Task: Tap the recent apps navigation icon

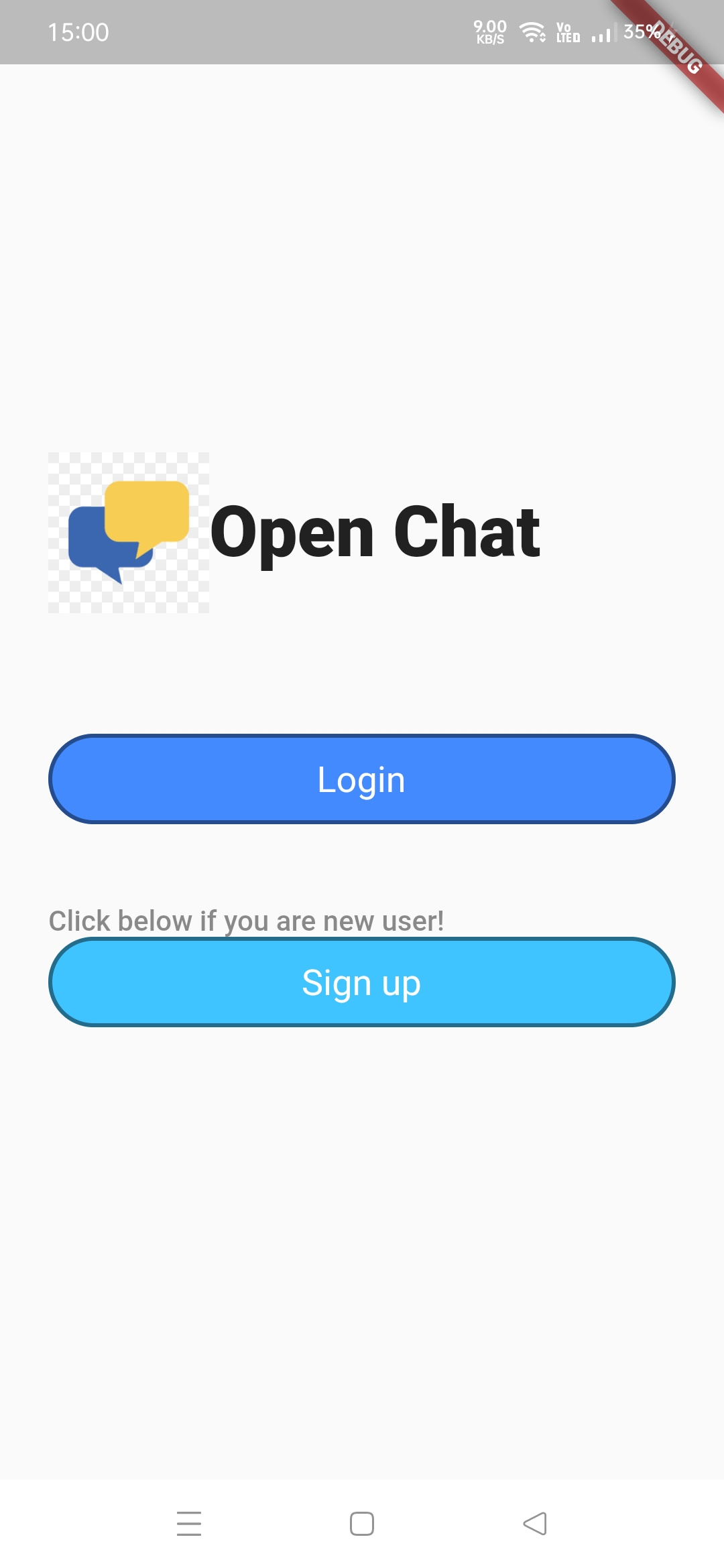Action: coord(188,1522)
